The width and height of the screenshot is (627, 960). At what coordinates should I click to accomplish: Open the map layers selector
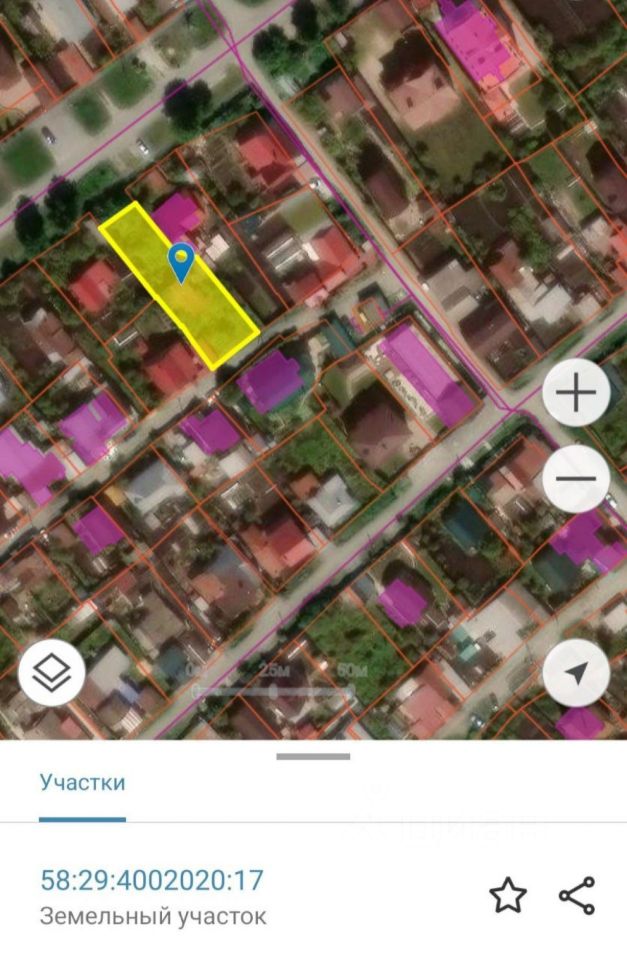point(51,673)
